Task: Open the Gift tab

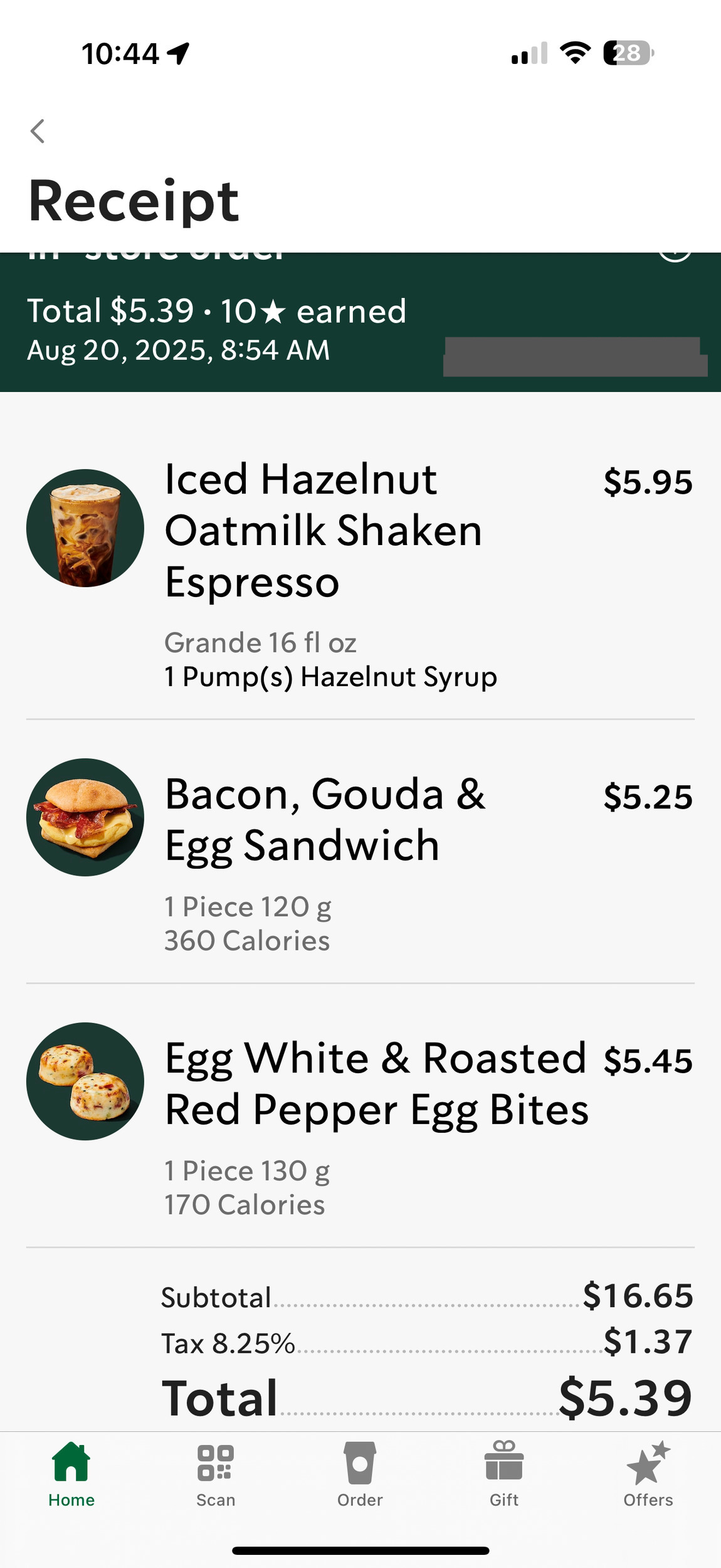Action: tap(504, 1473)
